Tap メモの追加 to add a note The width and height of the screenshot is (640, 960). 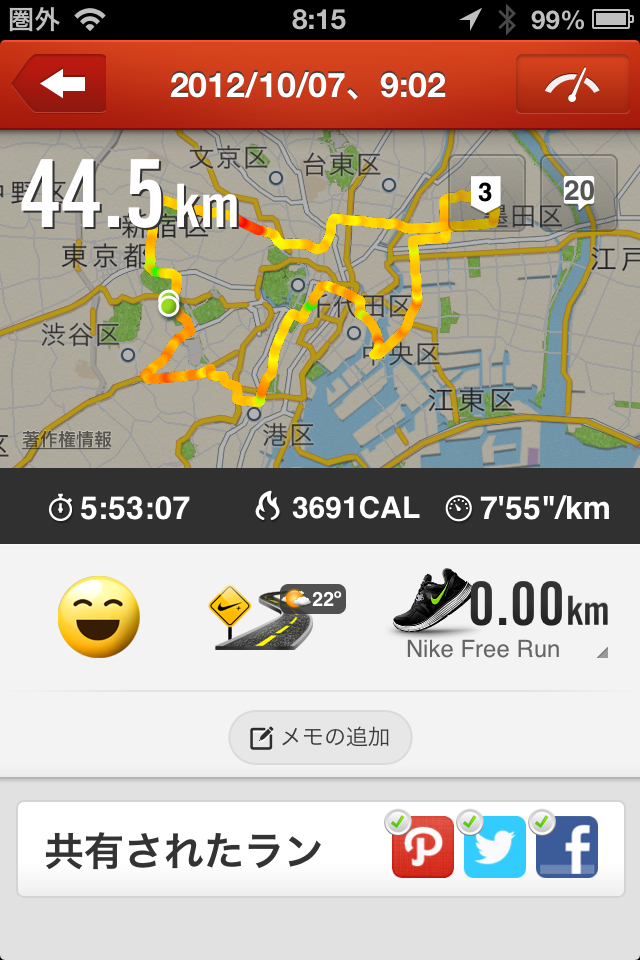320,738
